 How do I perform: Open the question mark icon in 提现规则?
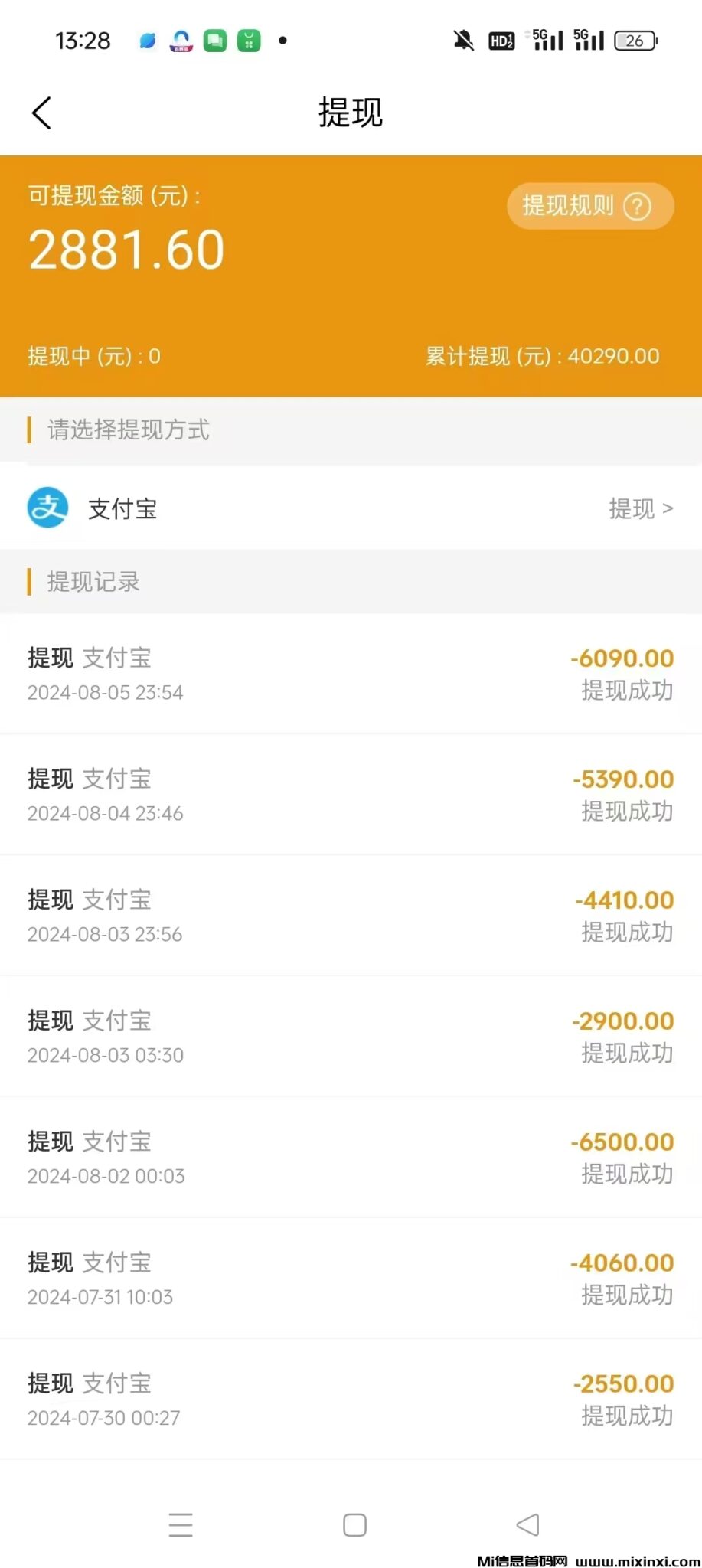pyautogui.click(x=637, y=206)
